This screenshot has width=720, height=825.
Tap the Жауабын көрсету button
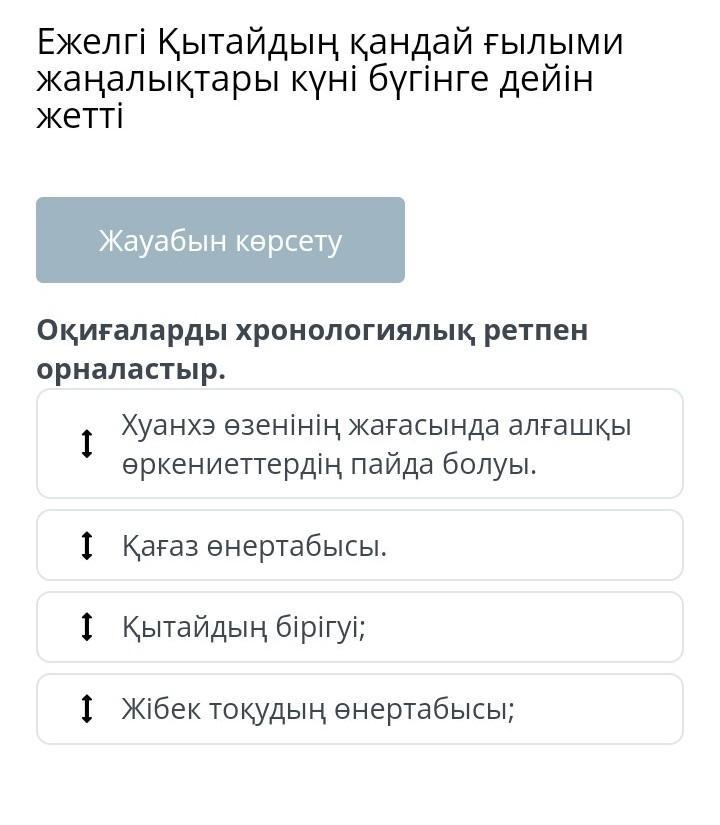220,240
